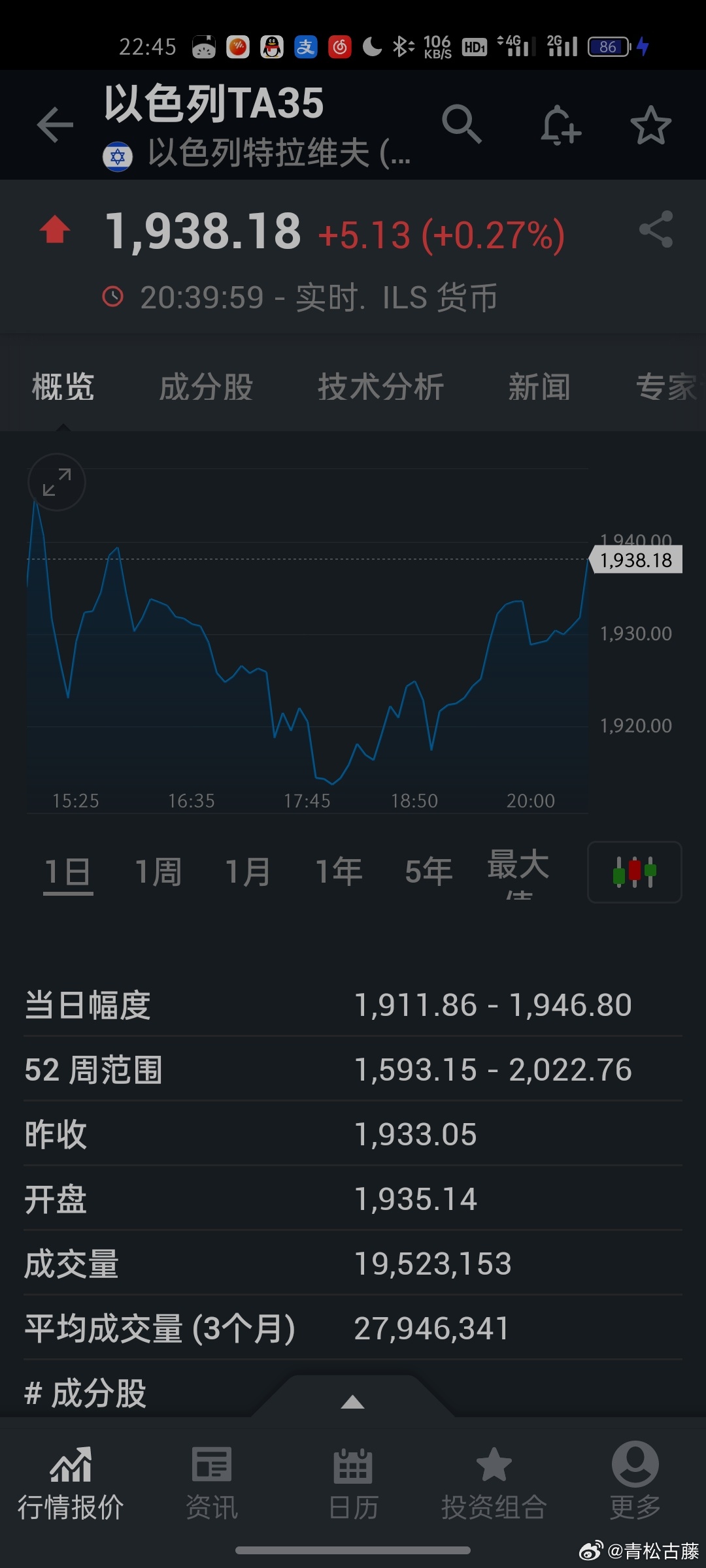Add 以色列TA35 to watchlist with star
Viewport: 706px width, 1568px height.
pos(651,125)
